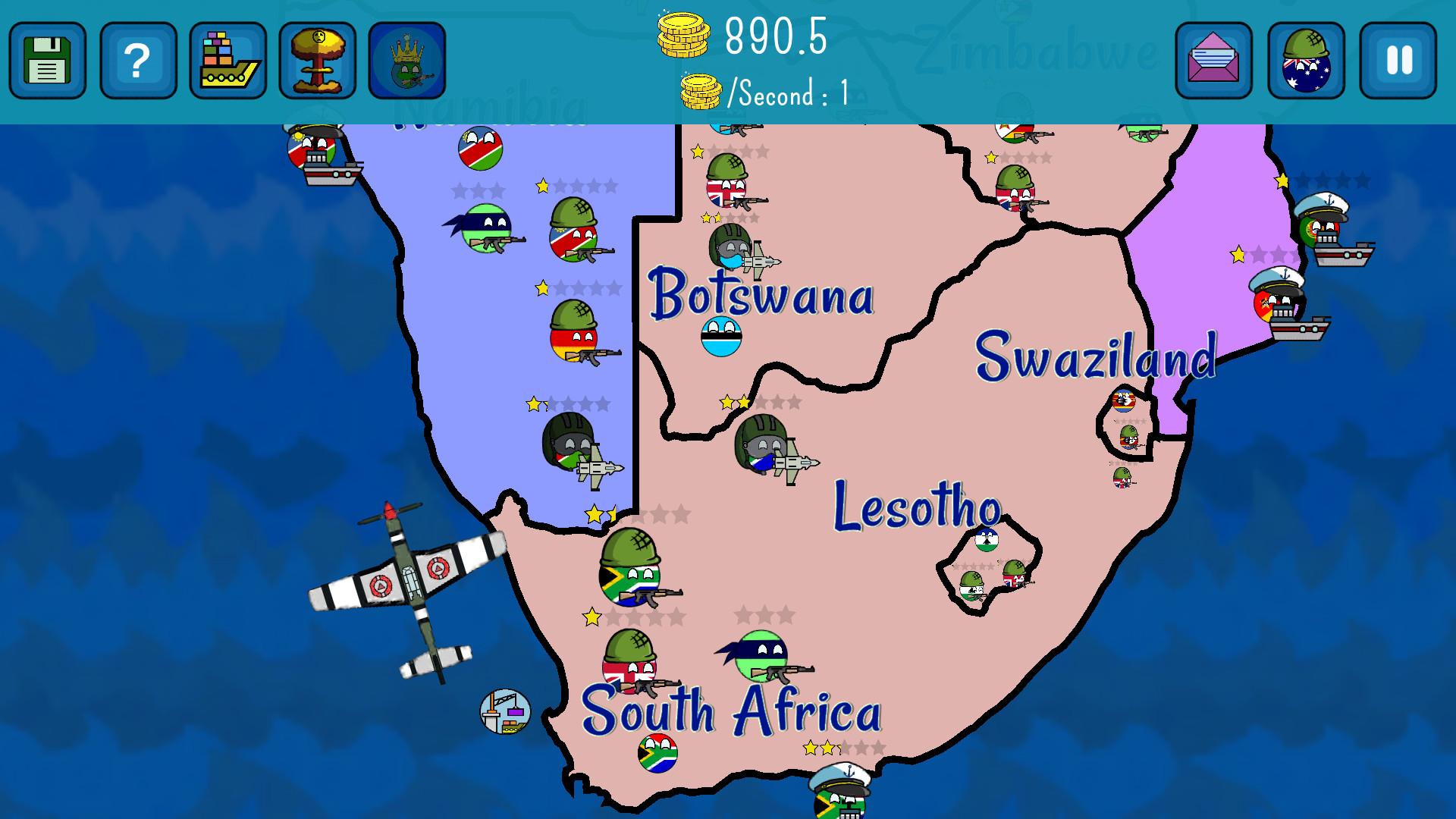Open the envelope messages button
The width and height of the screenshot is (1456, 819).
click(x=1213, y=61)
